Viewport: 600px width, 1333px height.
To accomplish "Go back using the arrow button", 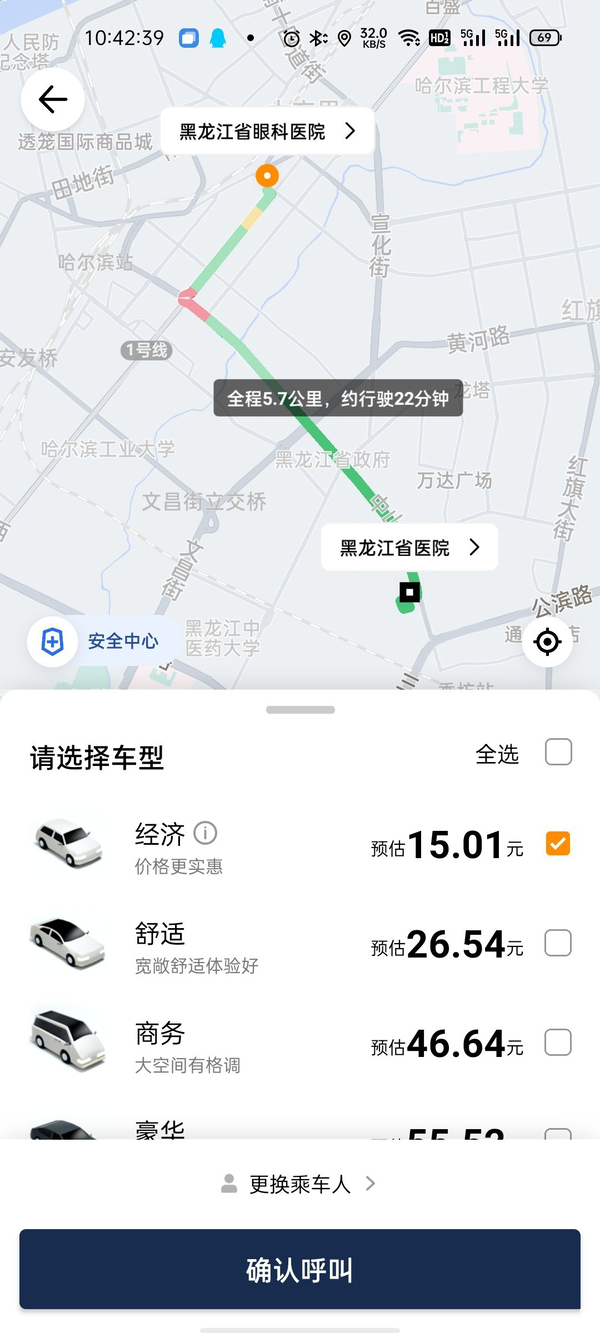I will [52, 99].
